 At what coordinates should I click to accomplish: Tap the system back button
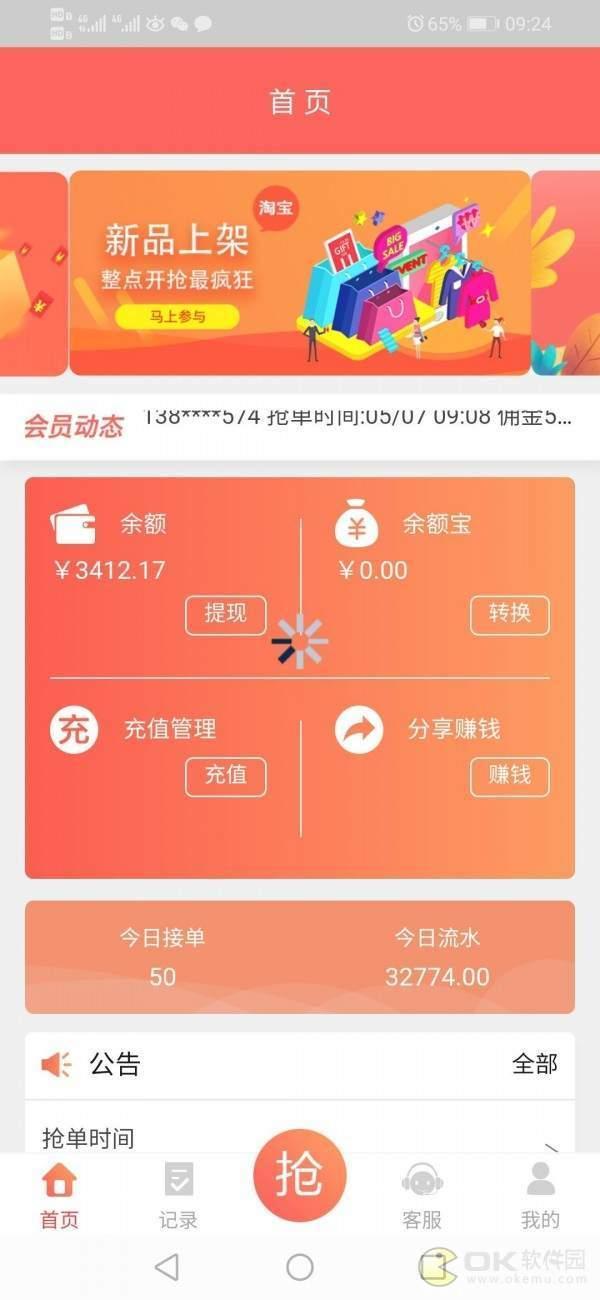[167, 1267]
